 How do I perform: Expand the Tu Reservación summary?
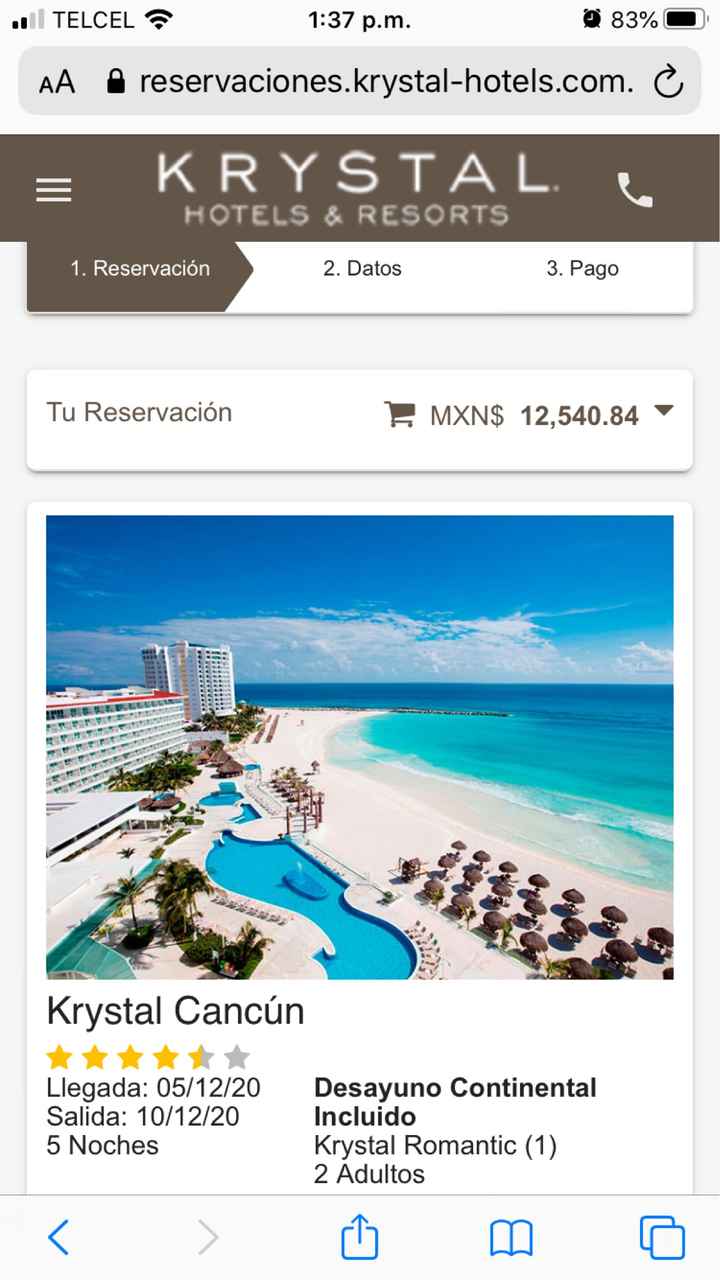[x=663, y=411]
